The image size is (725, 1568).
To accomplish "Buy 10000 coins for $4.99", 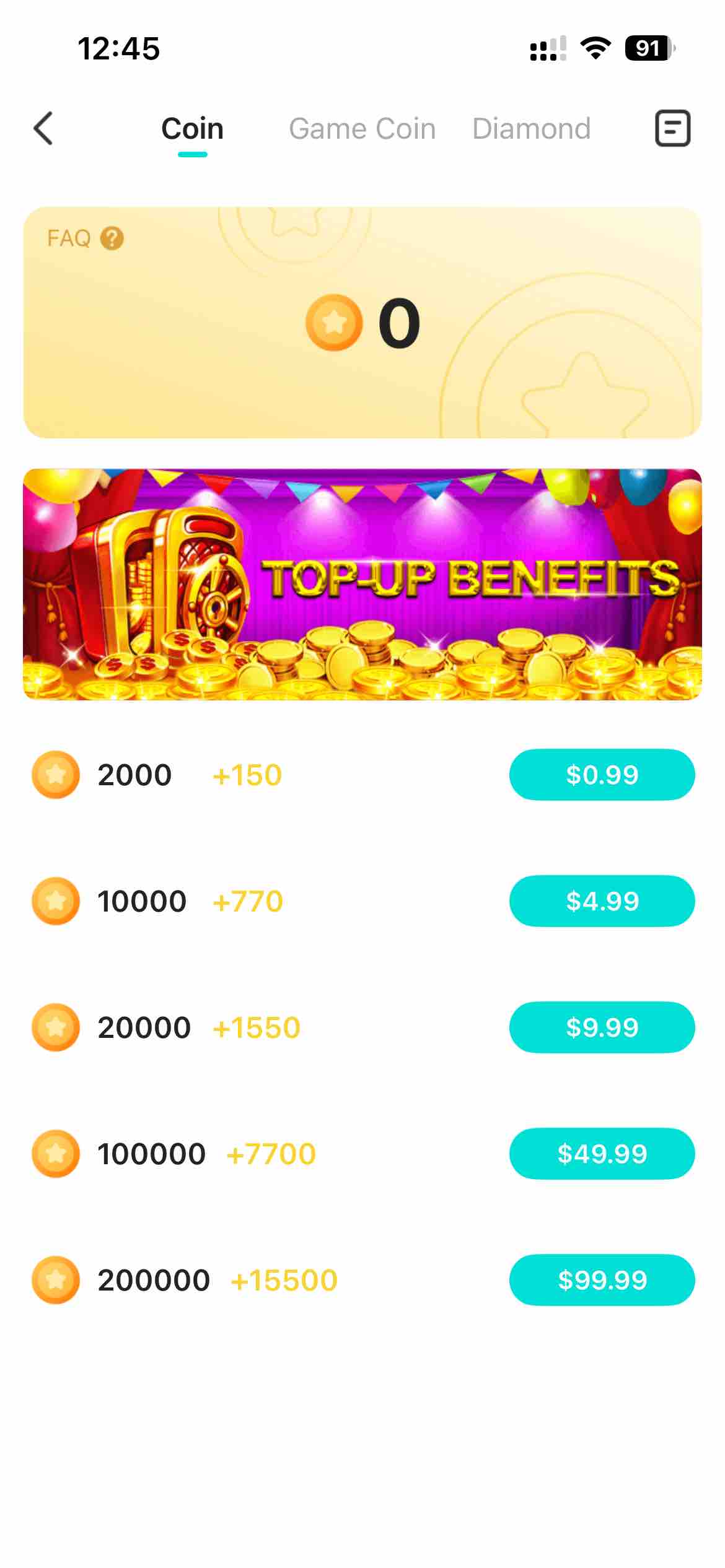I will [x=601, y=901].
